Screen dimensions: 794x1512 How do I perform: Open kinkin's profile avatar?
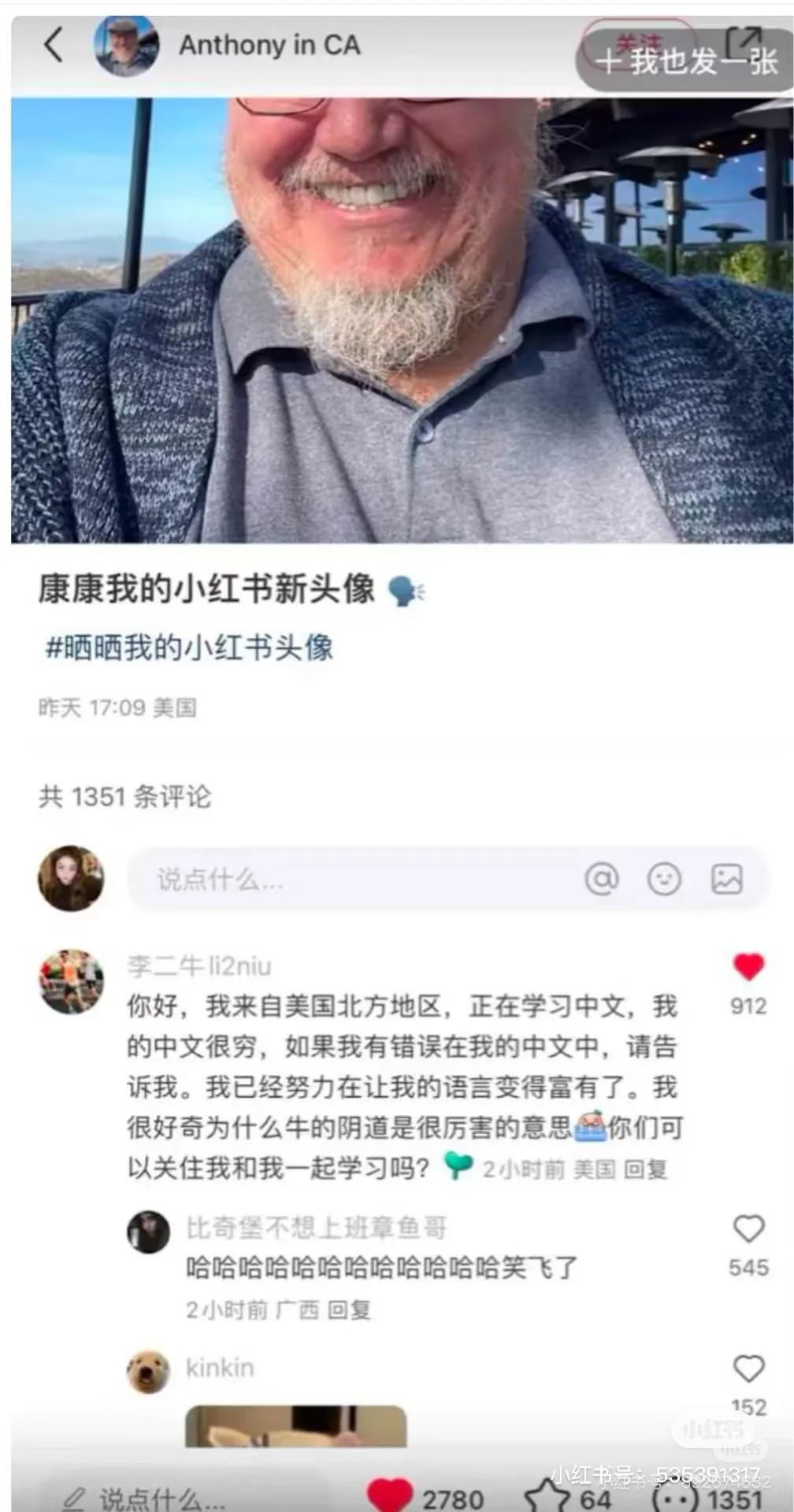(148, 1372)
